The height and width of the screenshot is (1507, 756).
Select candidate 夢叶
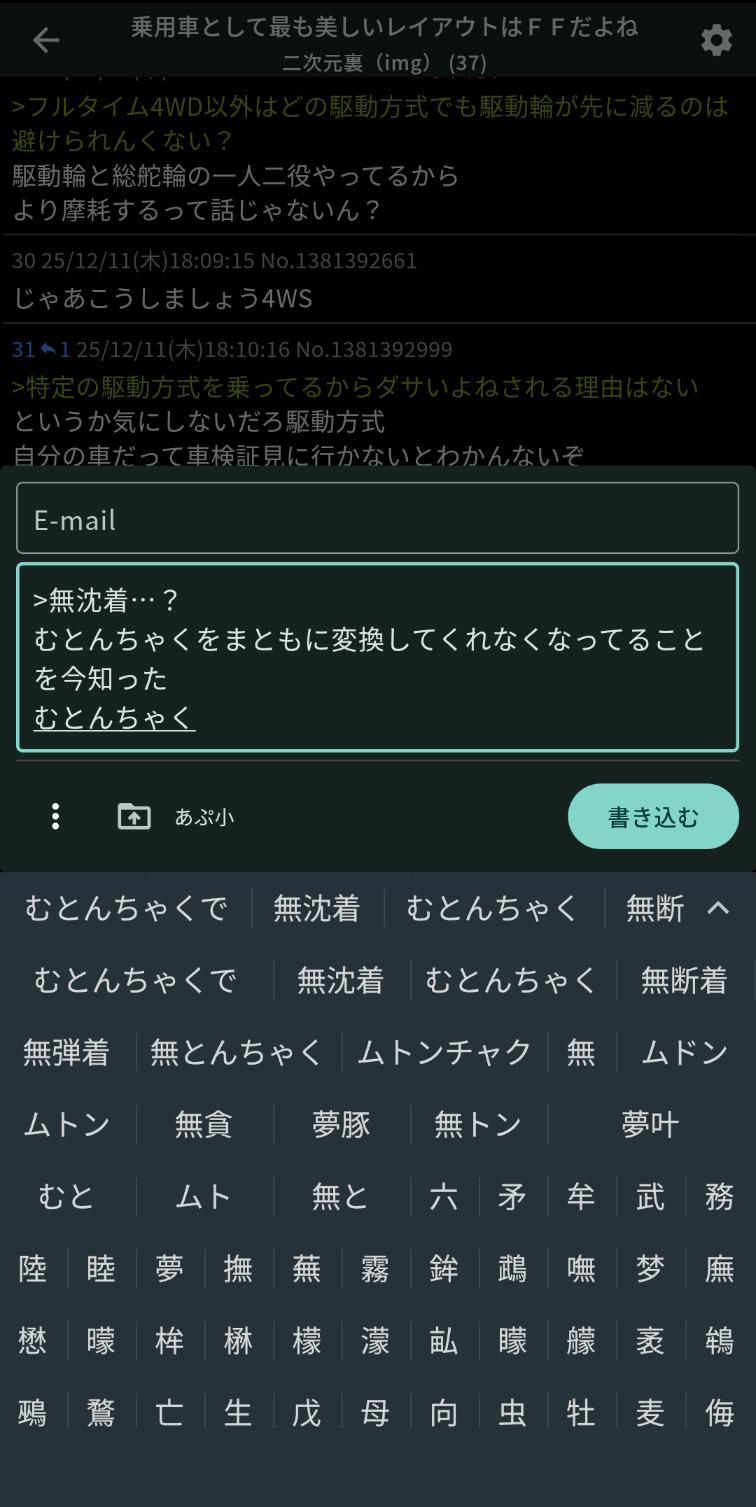click(650, 1124)
